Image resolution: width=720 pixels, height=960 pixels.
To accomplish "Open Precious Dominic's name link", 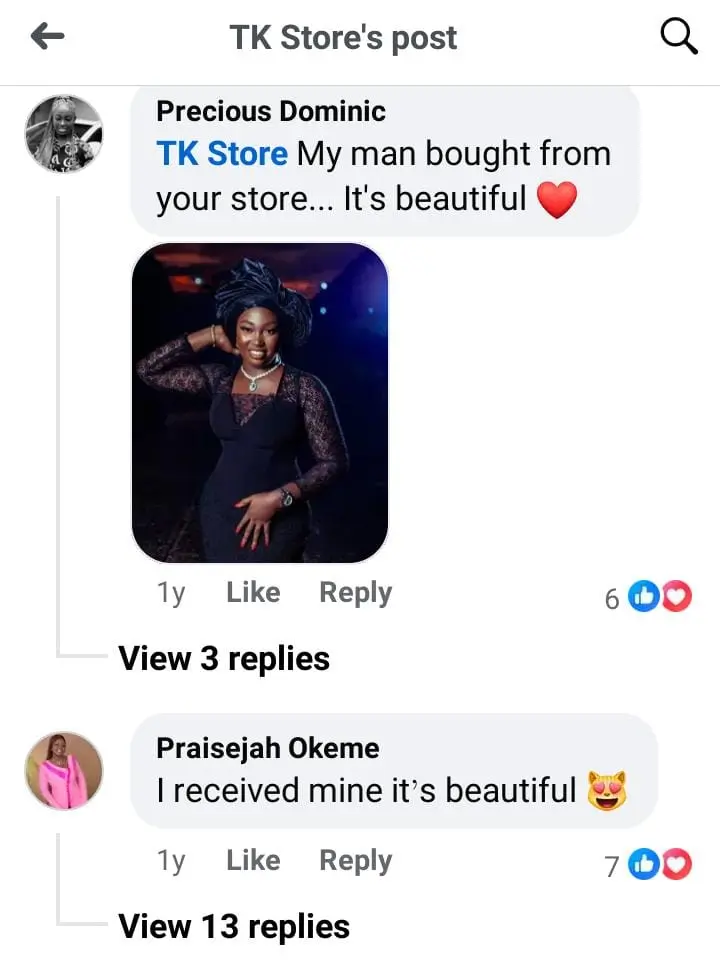I will pyautogui.click(x=271, y=111).
